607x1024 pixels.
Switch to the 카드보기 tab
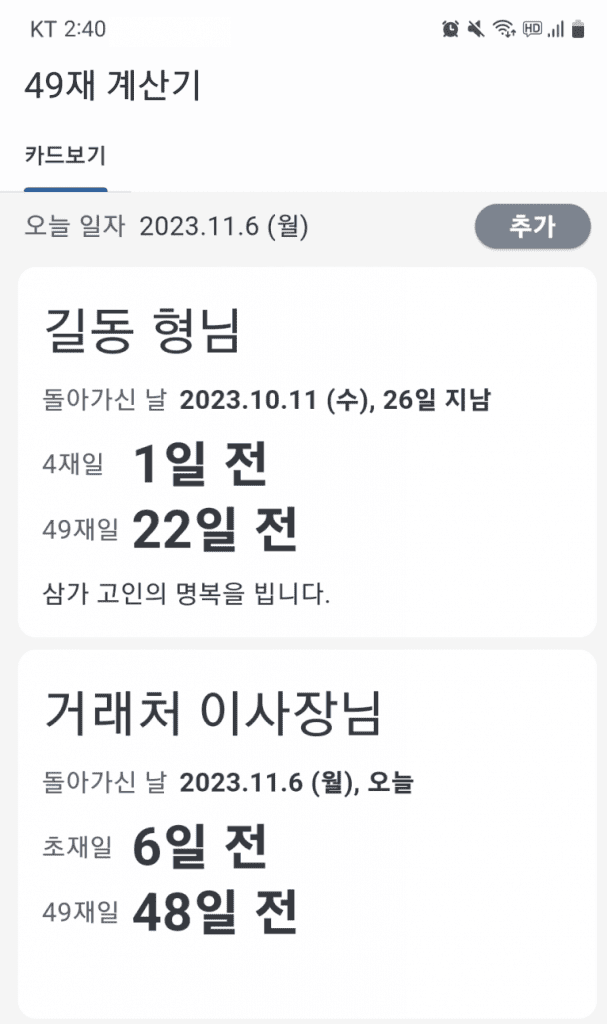pos(65,157)
